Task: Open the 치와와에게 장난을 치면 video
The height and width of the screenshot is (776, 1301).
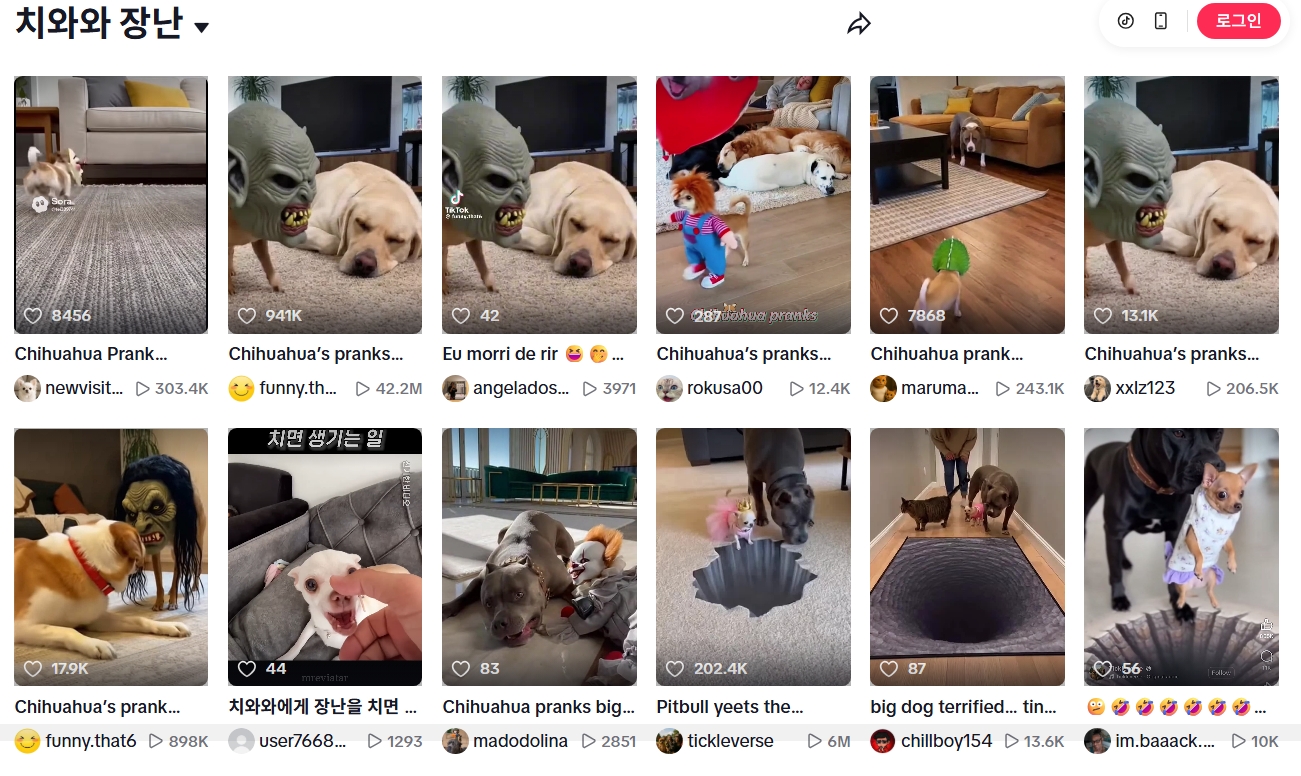Action: point(325,556)
